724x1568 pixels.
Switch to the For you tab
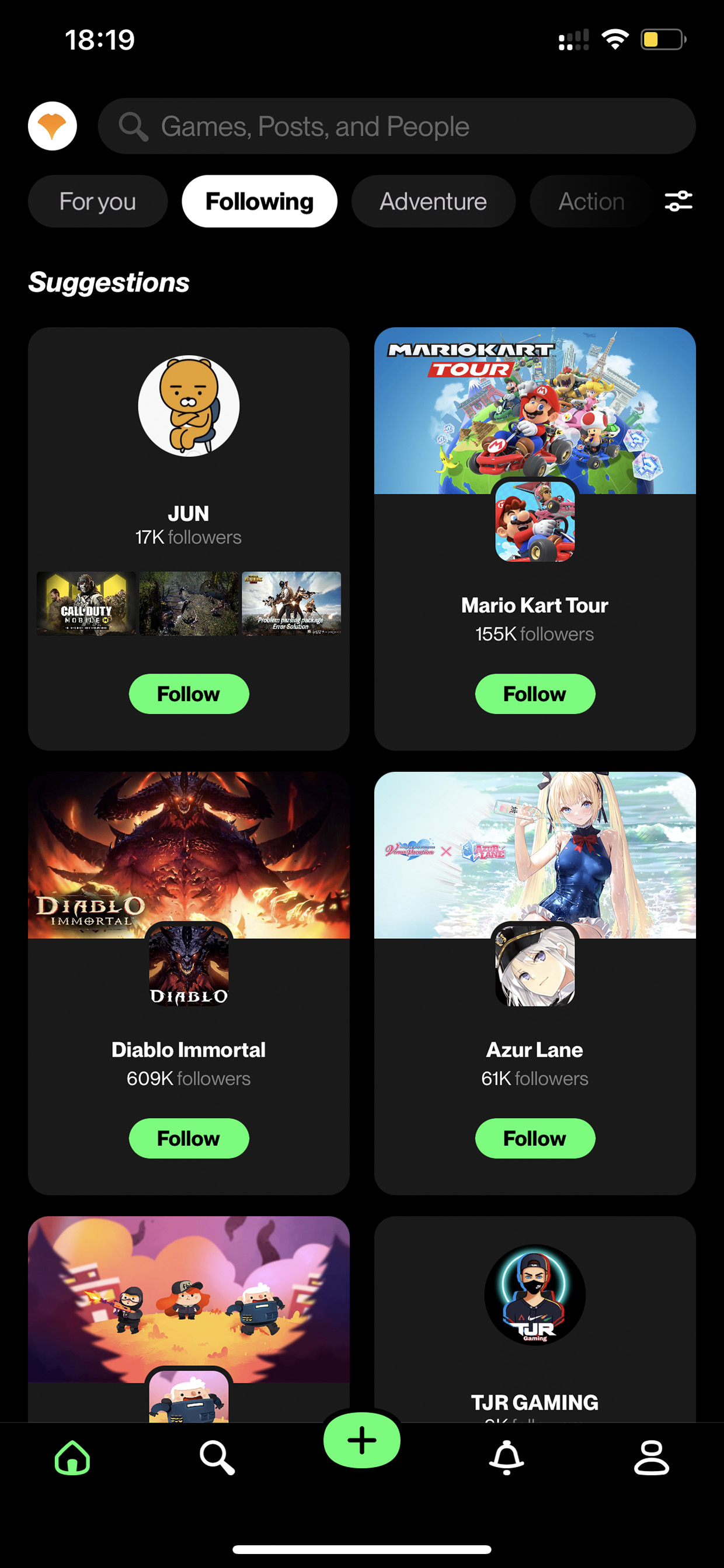tap(98, 202)
